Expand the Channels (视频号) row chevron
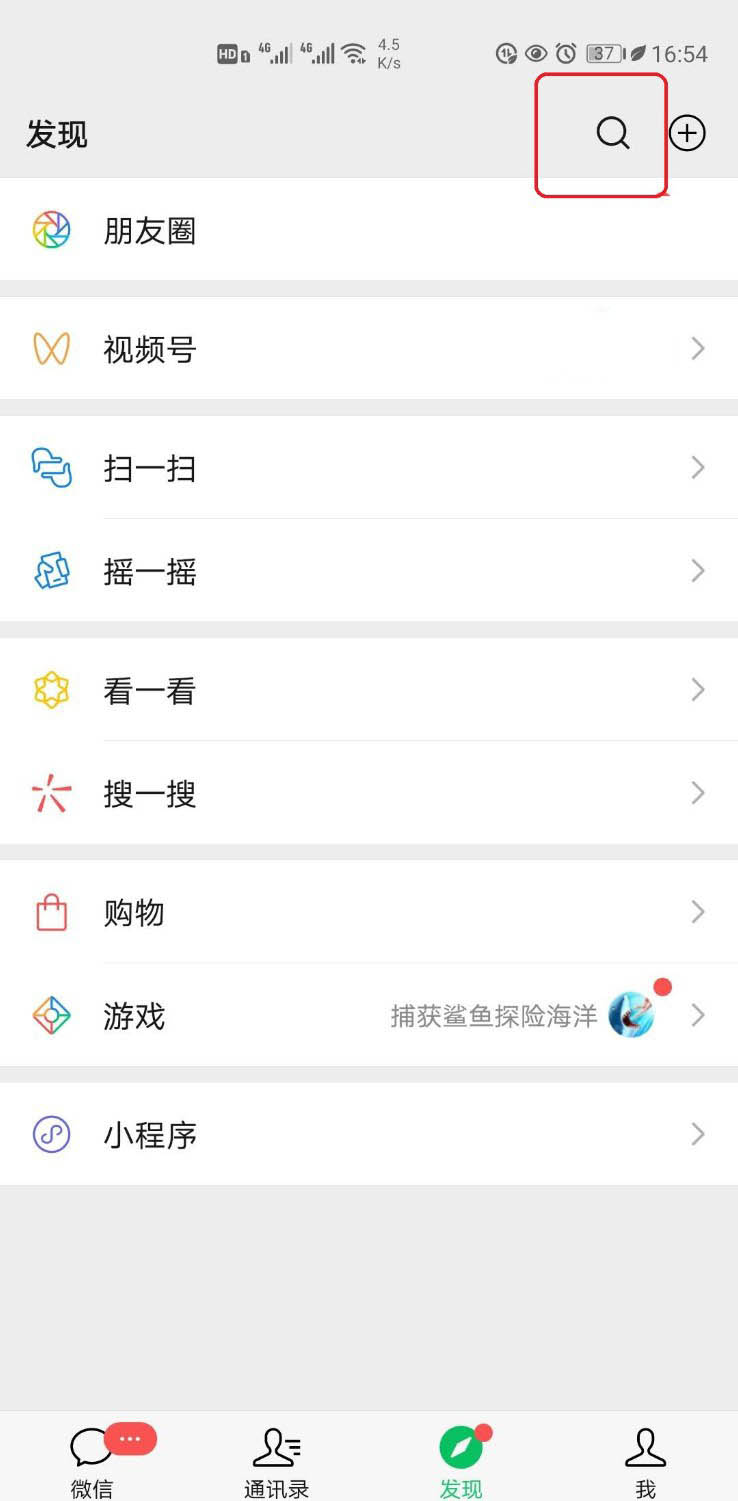 (x=698, y=348)
